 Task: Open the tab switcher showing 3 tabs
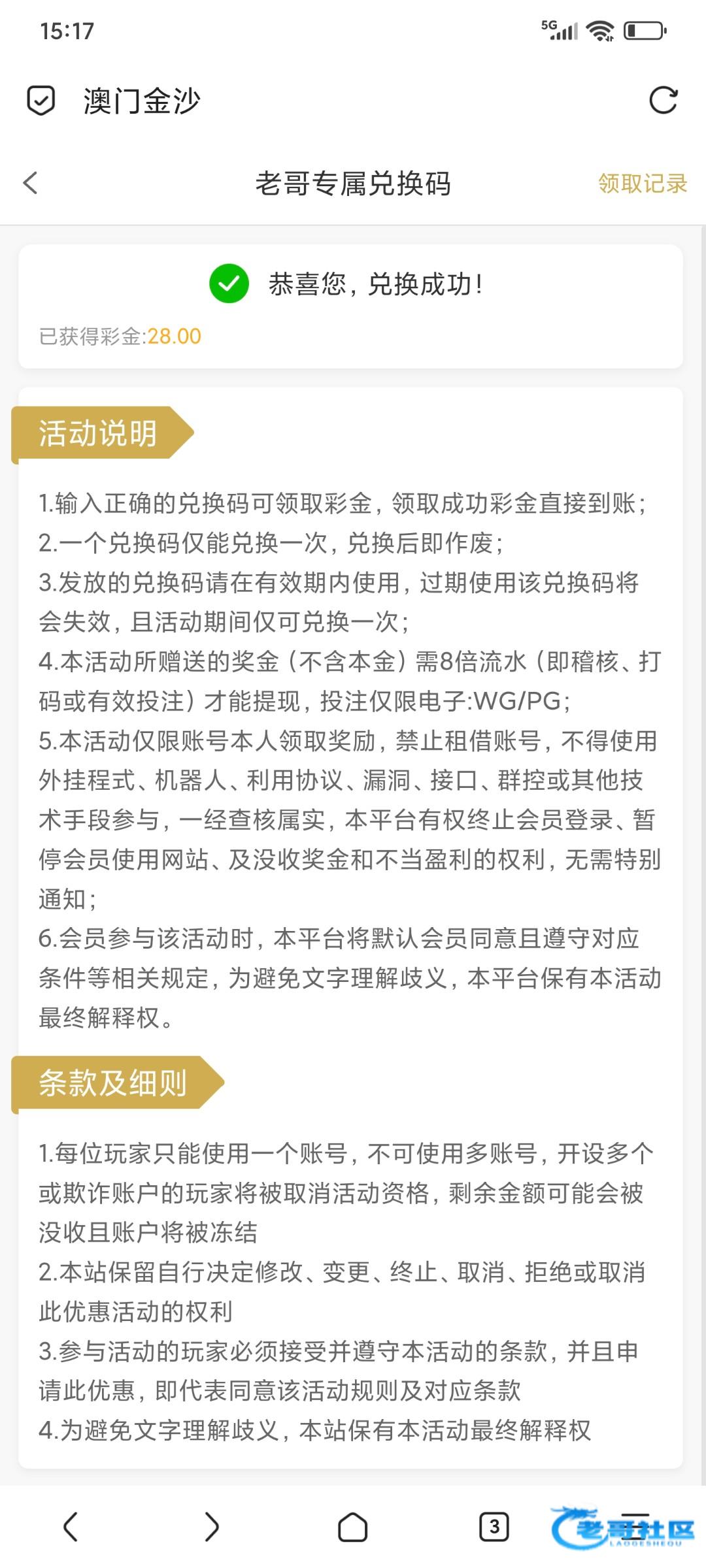(x=494, y=1527)
